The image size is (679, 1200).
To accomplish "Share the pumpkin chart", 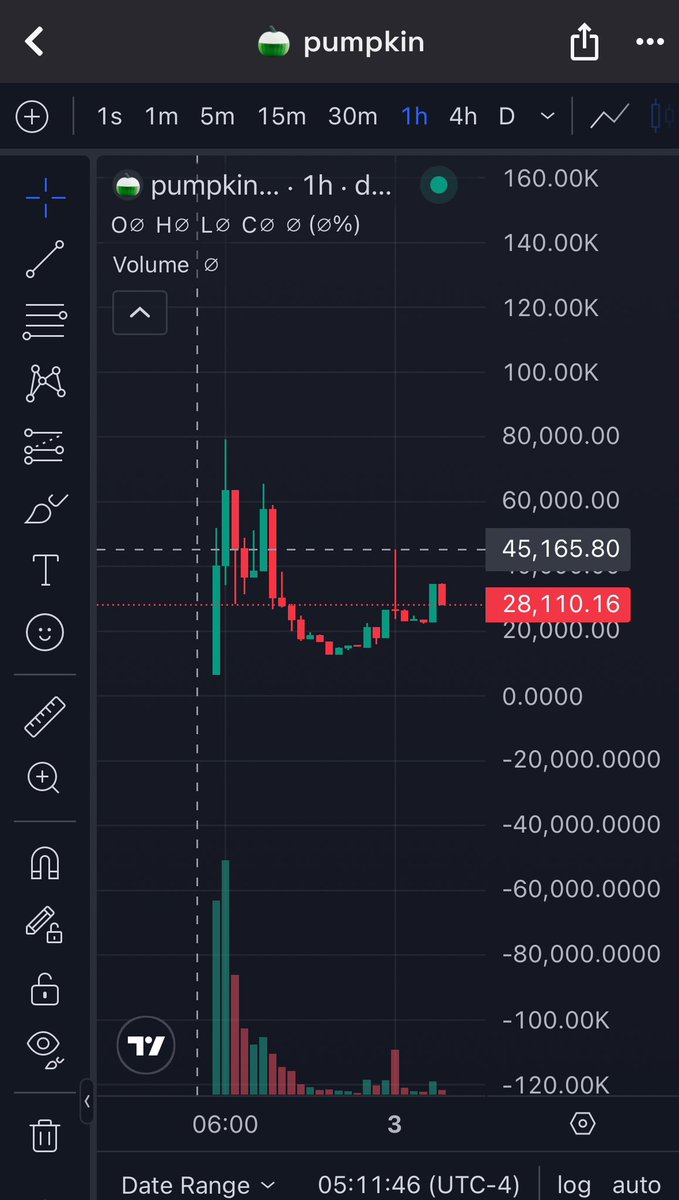I will [x=584, y=42].
